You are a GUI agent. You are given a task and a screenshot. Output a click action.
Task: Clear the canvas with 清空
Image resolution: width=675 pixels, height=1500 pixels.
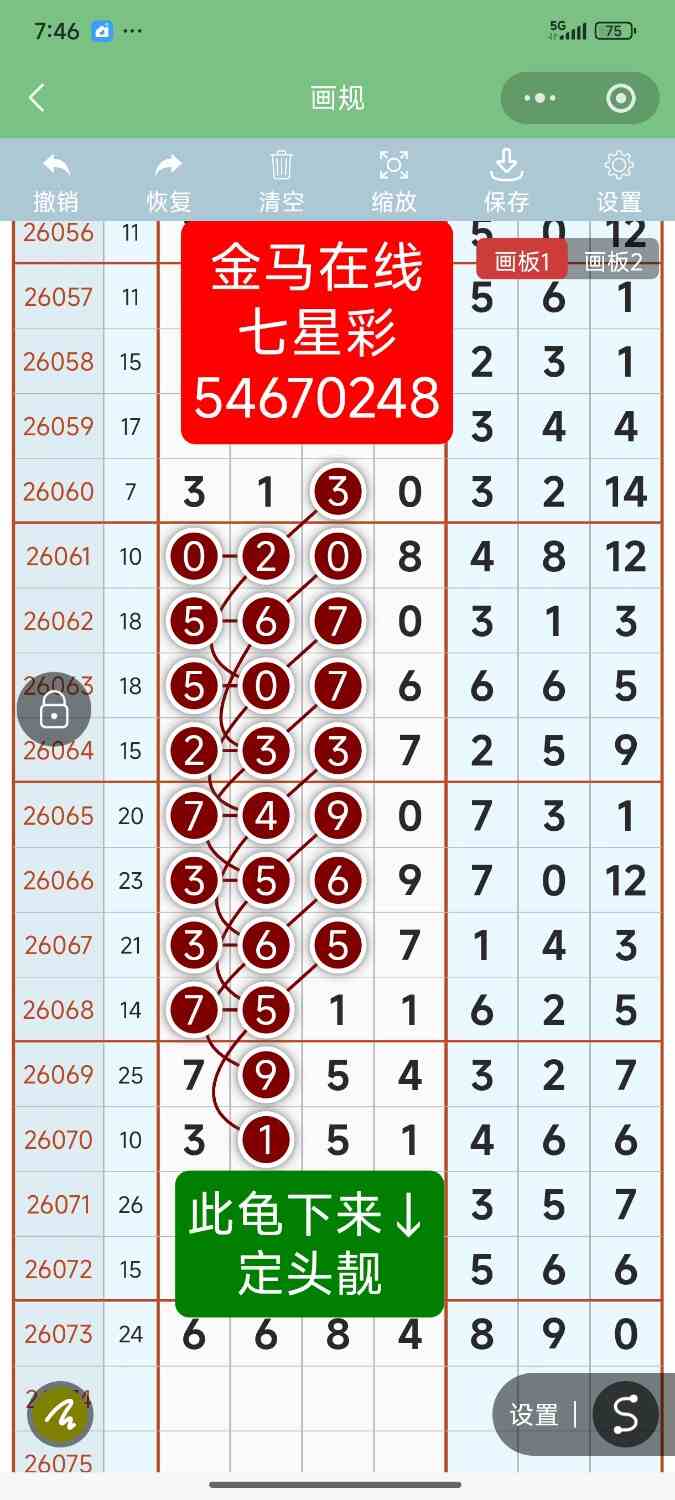281,181
